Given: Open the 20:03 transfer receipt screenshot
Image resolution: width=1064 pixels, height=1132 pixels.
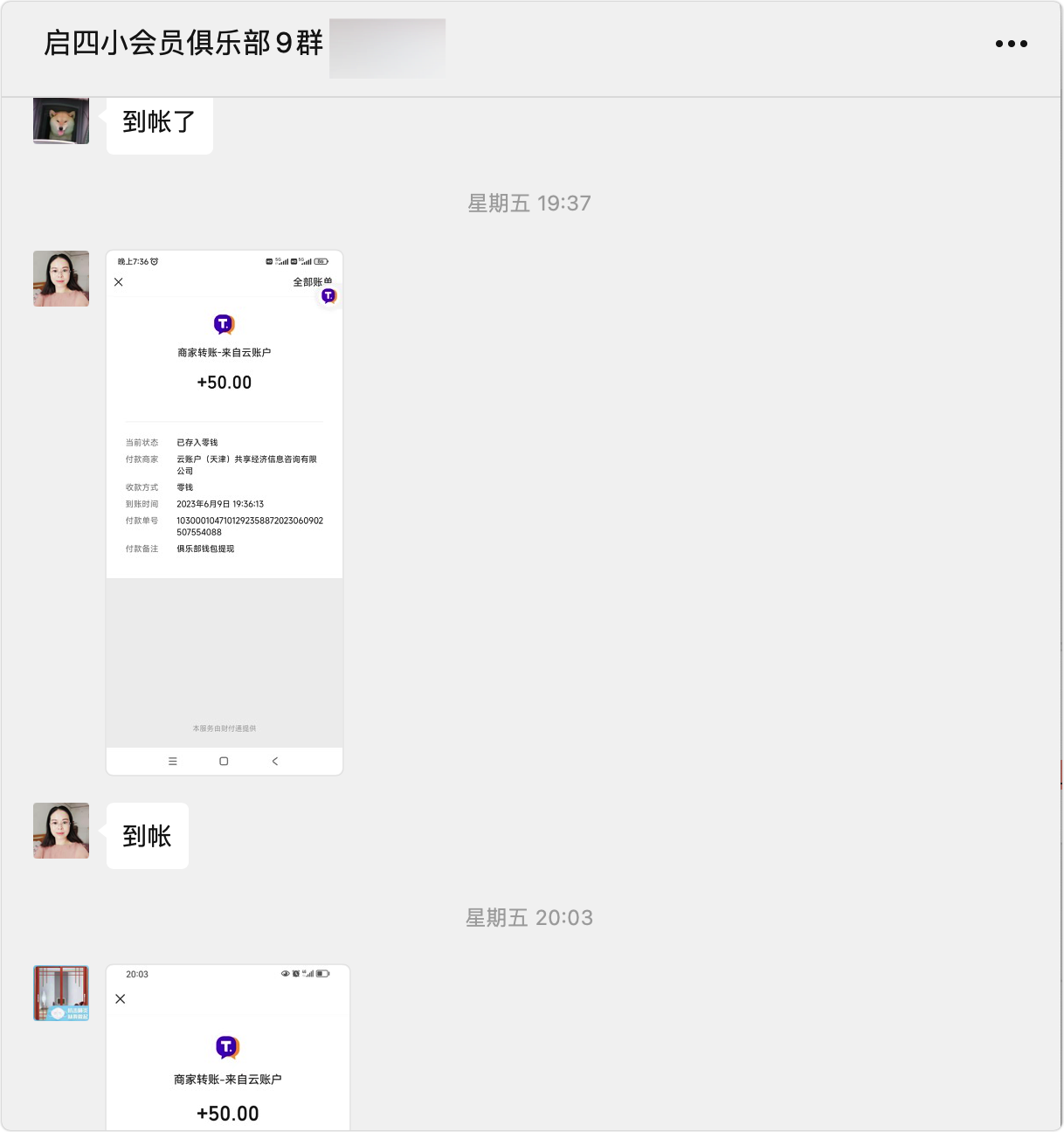Looking at the screenshot, I should point(228,1048).
